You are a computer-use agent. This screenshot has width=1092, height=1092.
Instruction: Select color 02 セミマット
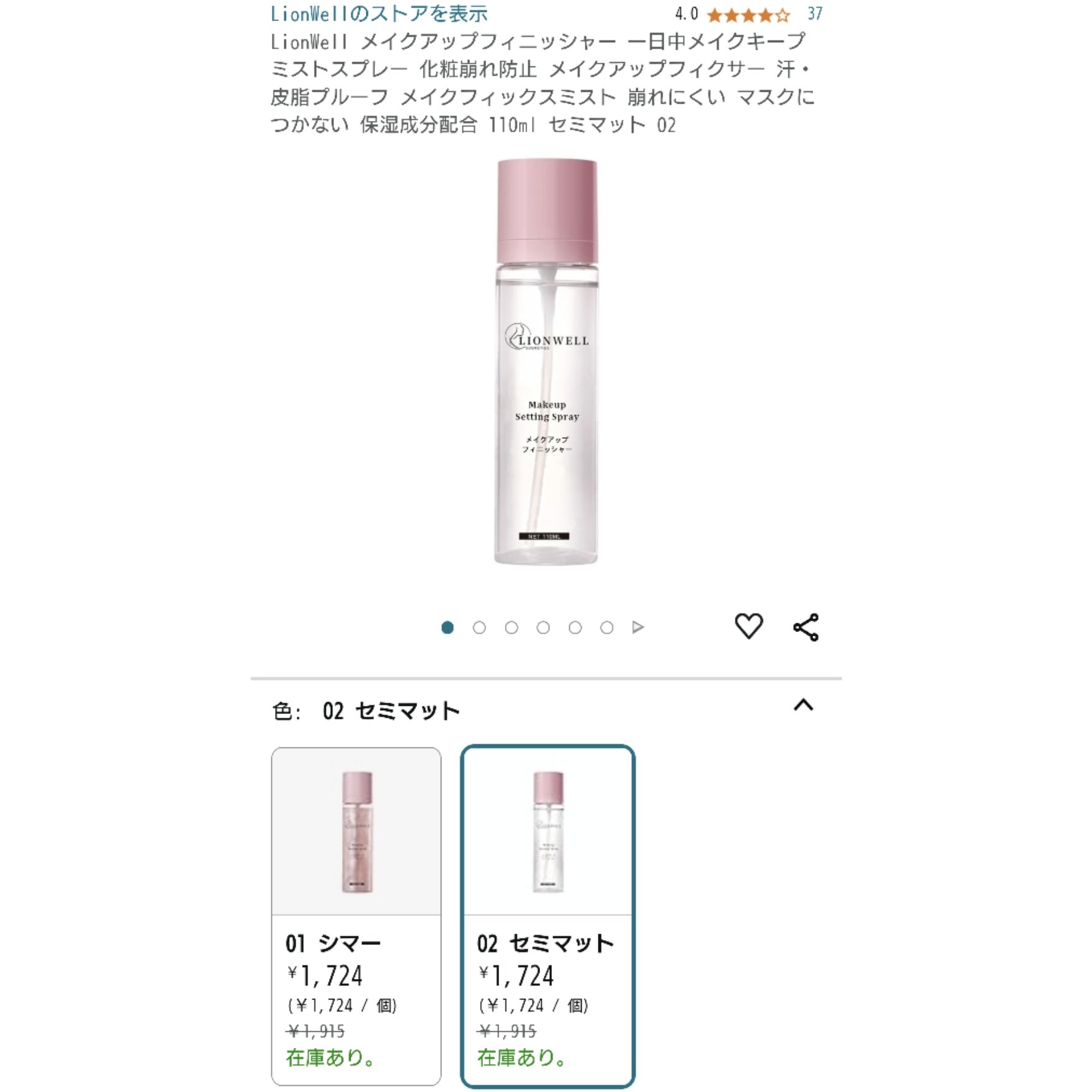[548, 916]
